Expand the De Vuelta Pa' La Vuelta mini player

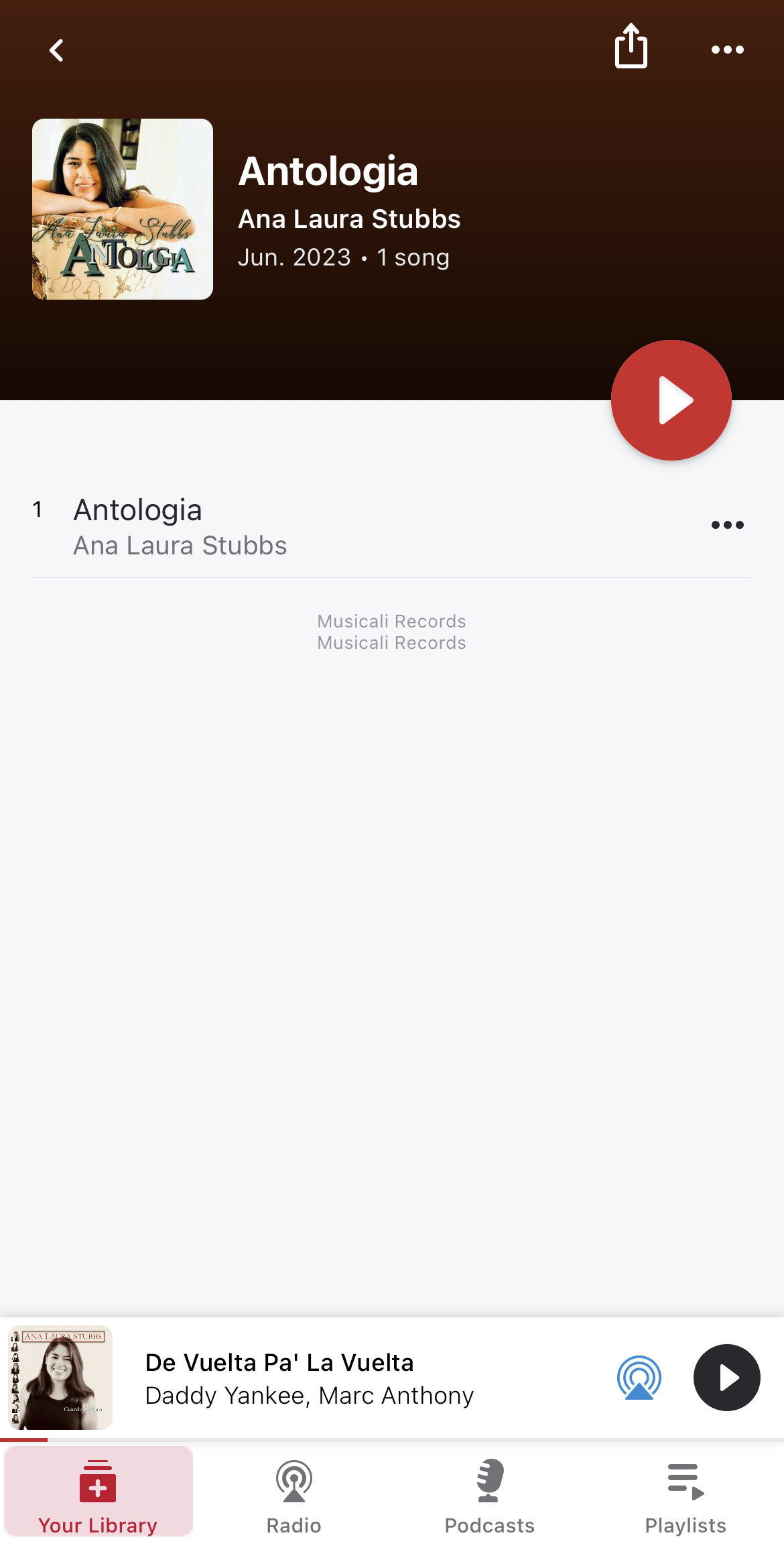pos(308,1378)
